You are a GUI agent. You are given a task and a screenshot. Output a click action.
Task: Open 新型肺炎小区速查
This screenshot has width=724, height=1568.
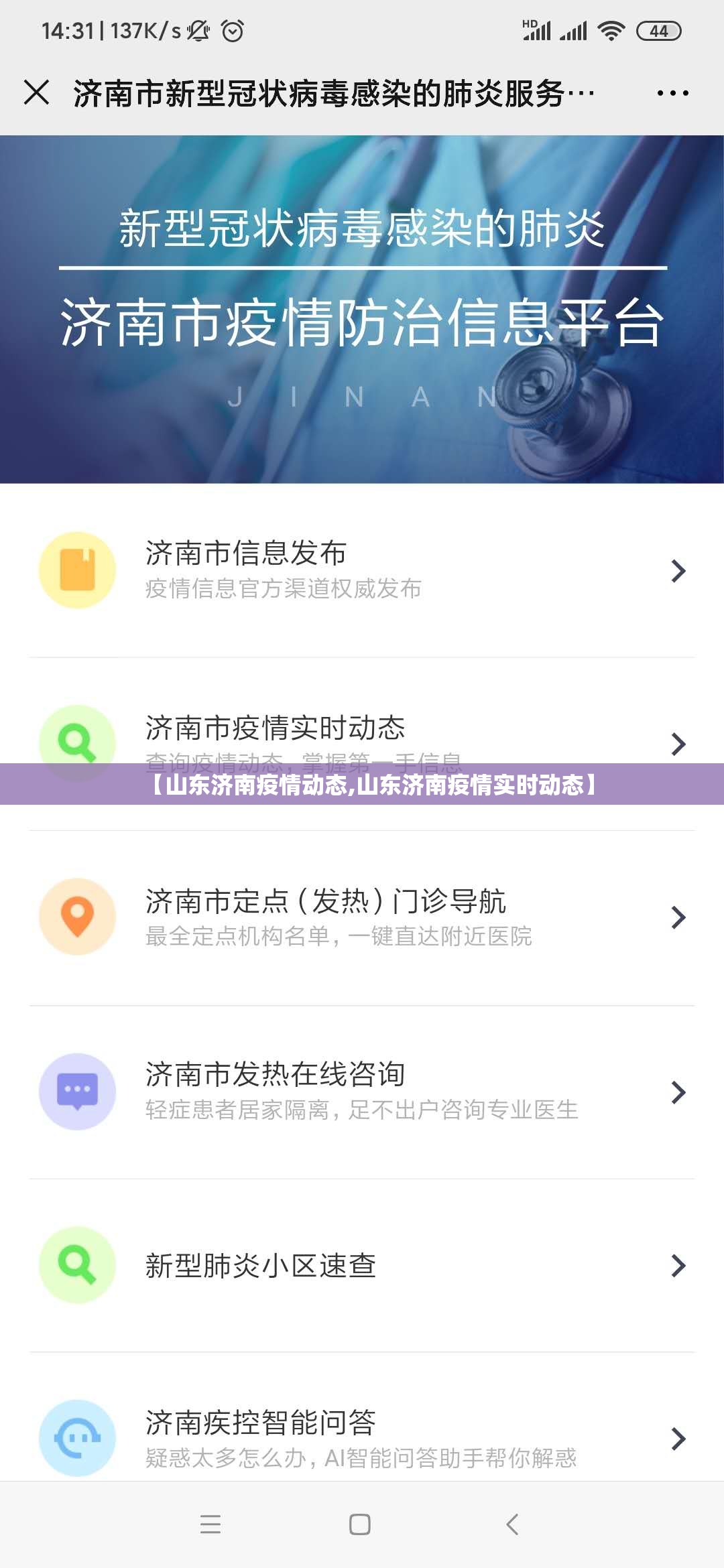pos(362,1265)
